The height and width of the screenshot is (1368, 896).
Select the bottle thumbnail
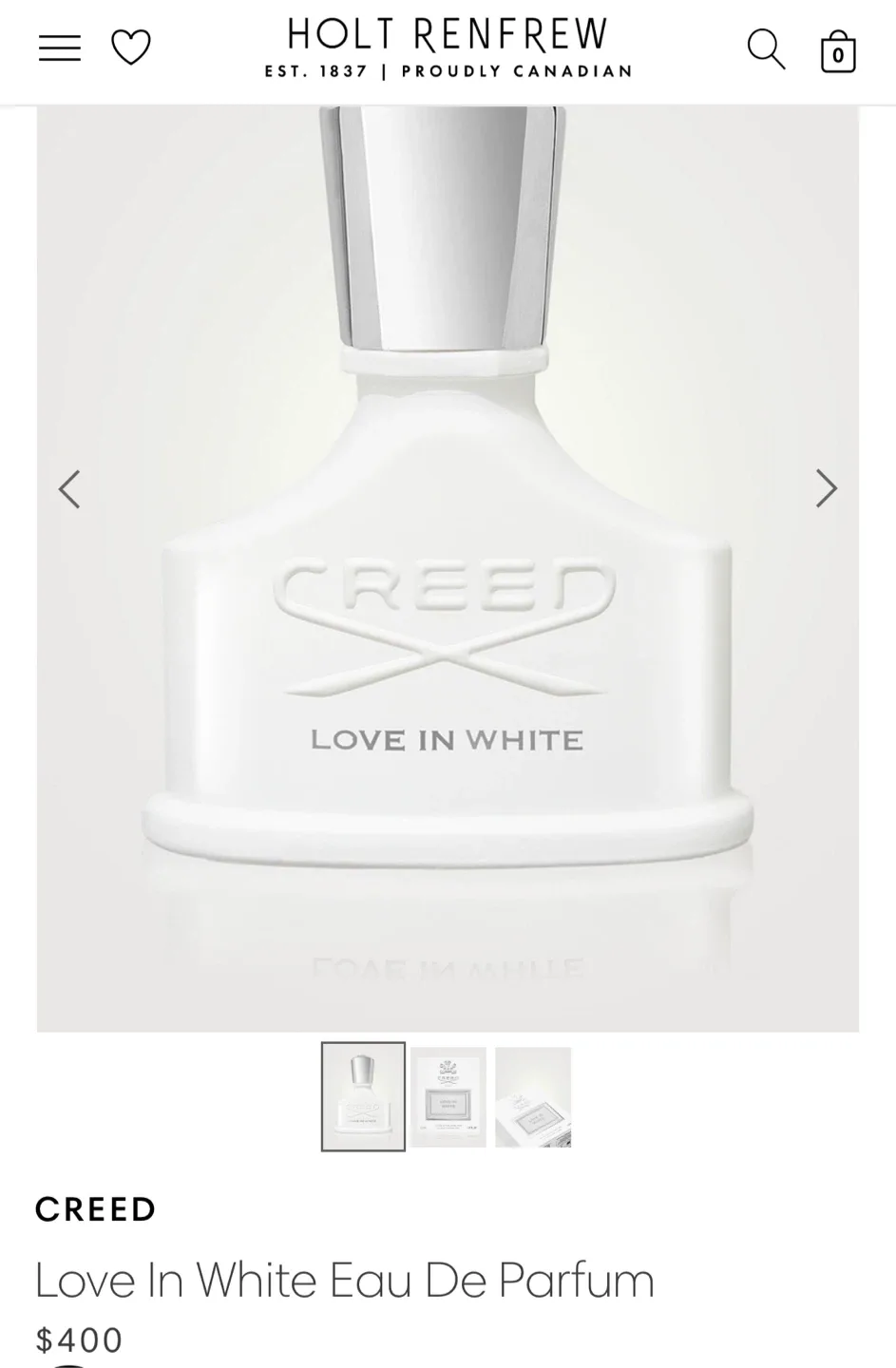(x=362, y=1097)
